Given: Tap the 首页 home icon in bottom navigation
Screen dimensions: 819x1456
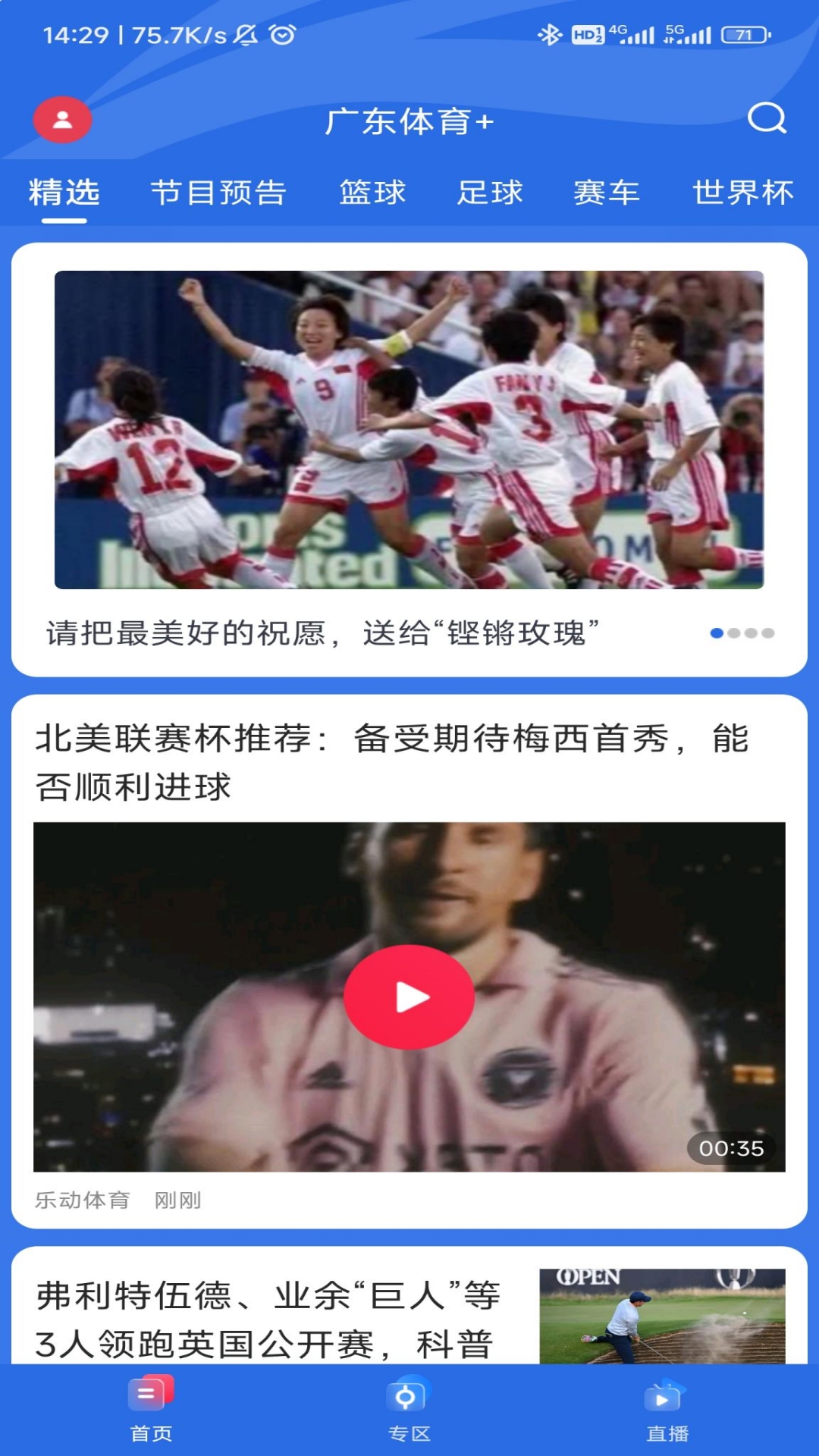Looking at the screenshot, I should tap(152, 1409).
